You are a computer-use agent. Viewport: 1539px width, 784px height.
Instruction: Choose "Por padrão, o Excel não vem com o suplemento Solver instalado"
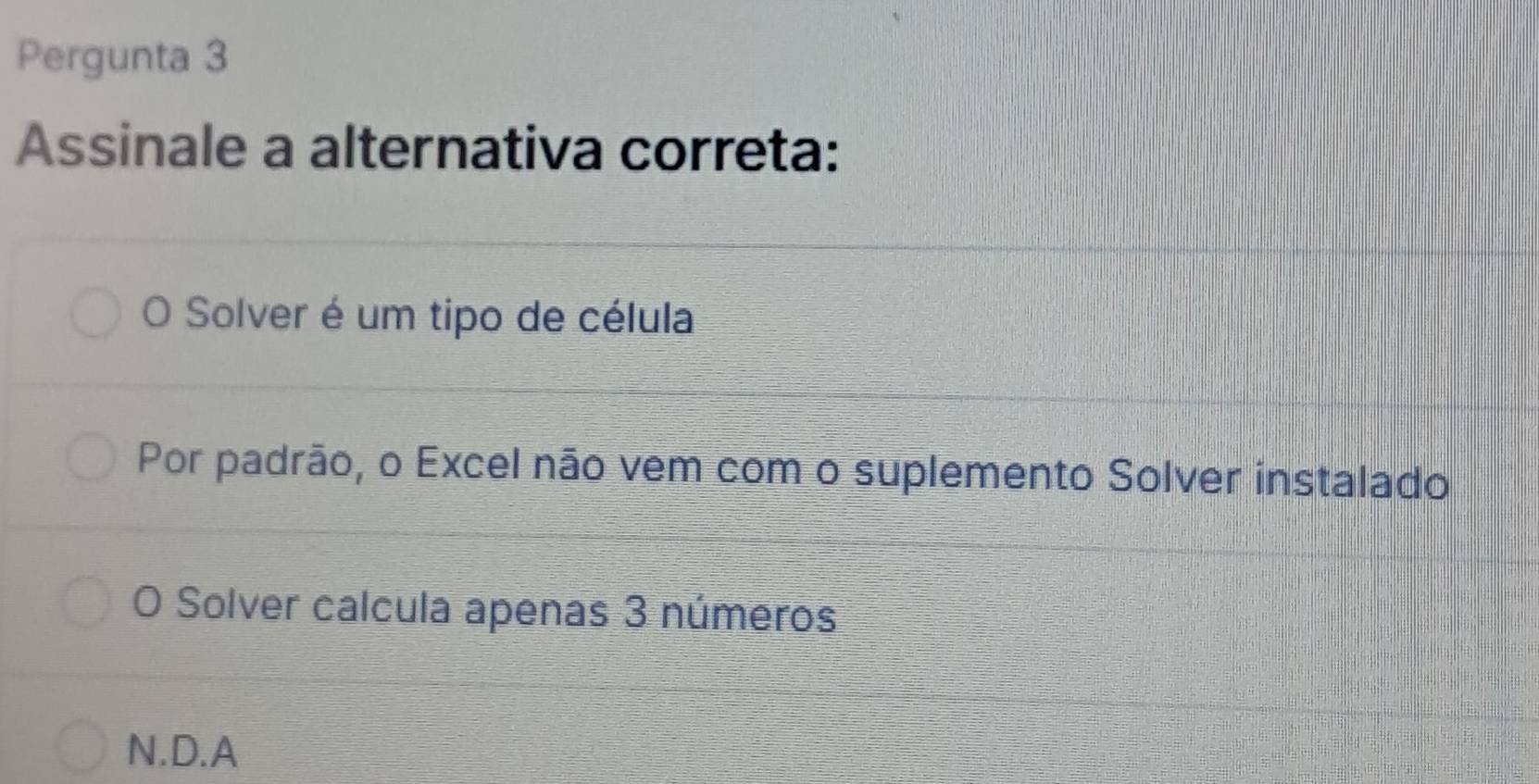[x=91, y=461]
